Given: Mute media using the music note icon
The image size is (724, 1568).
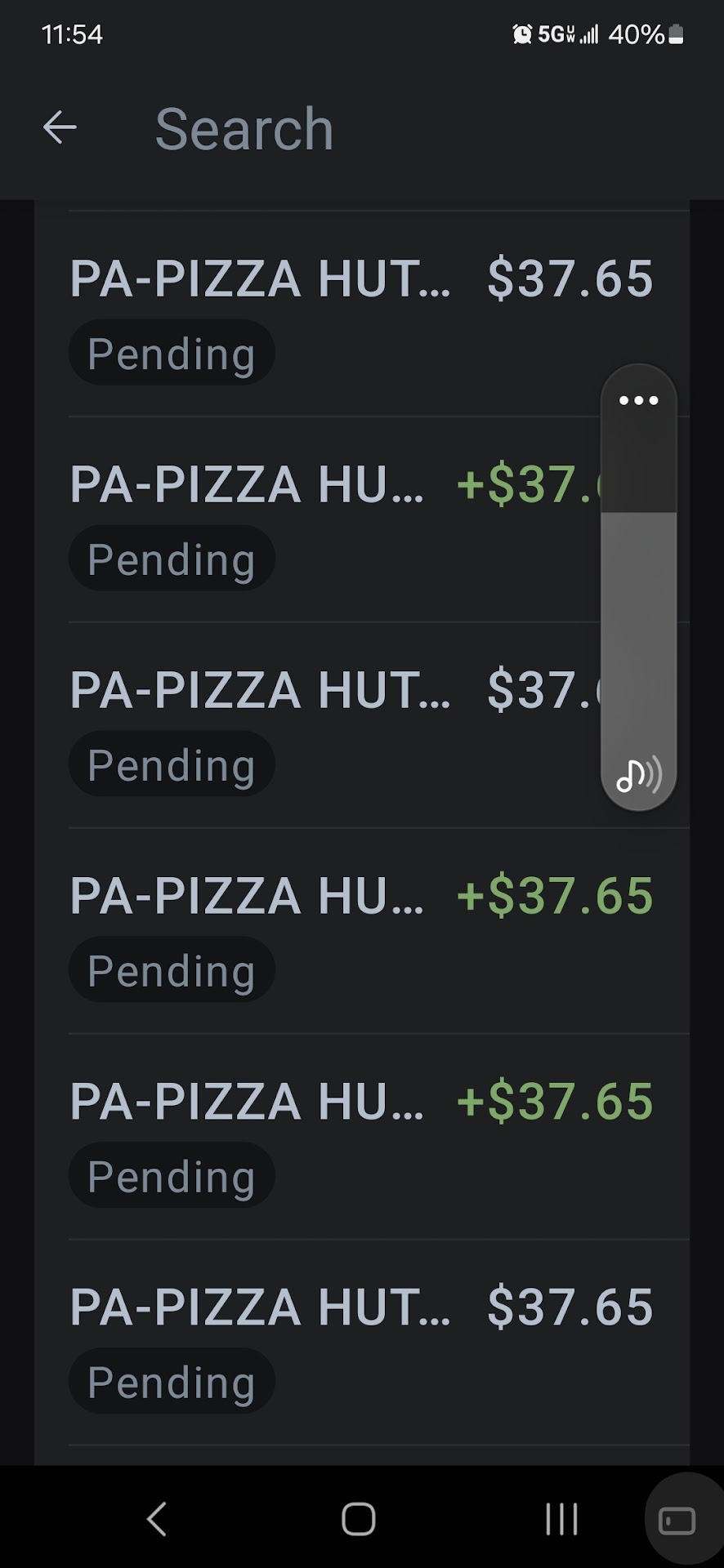Looking at the screenshot, I should tap(638, 775).
